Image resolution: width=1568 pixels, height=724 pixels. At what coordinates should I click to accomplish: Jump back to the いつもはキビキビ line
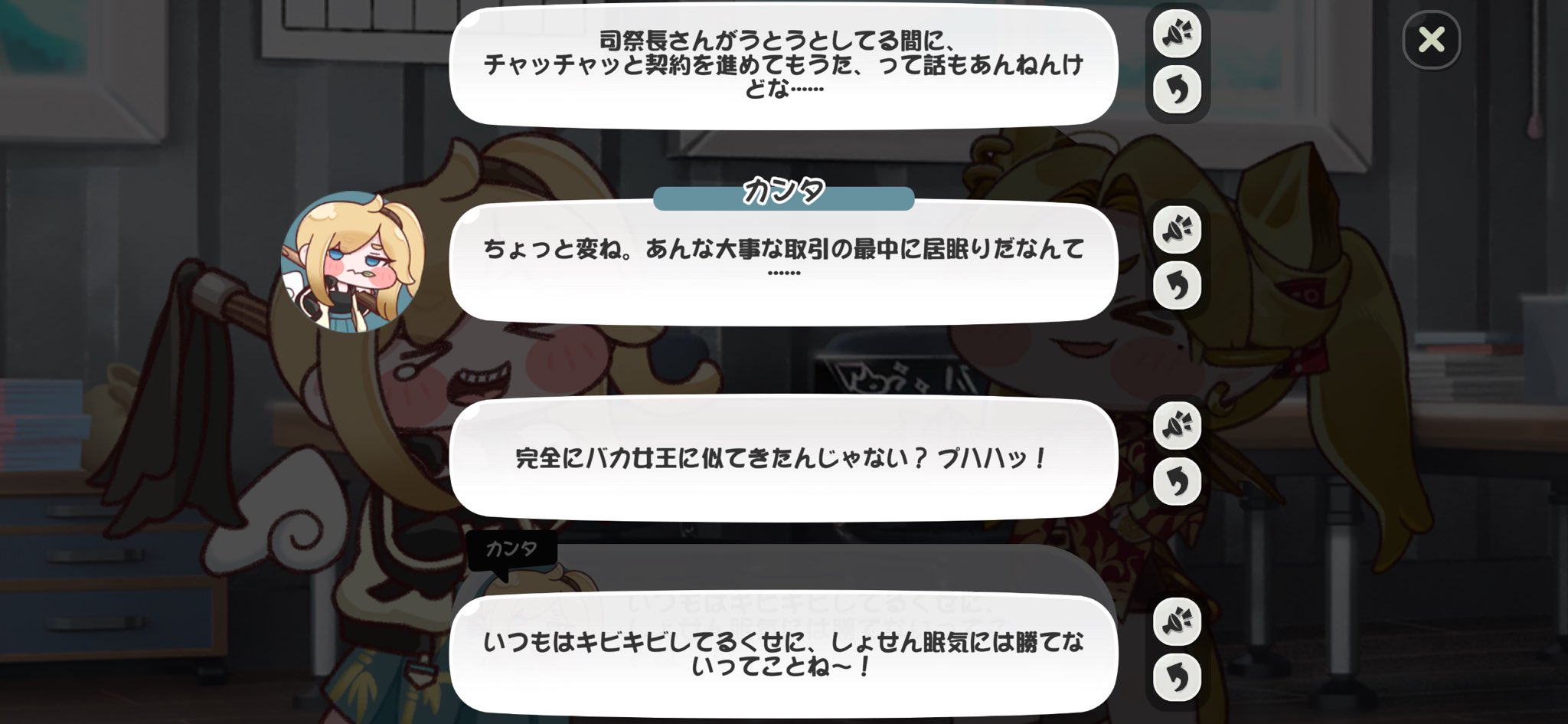click(x=1177, y=678)
